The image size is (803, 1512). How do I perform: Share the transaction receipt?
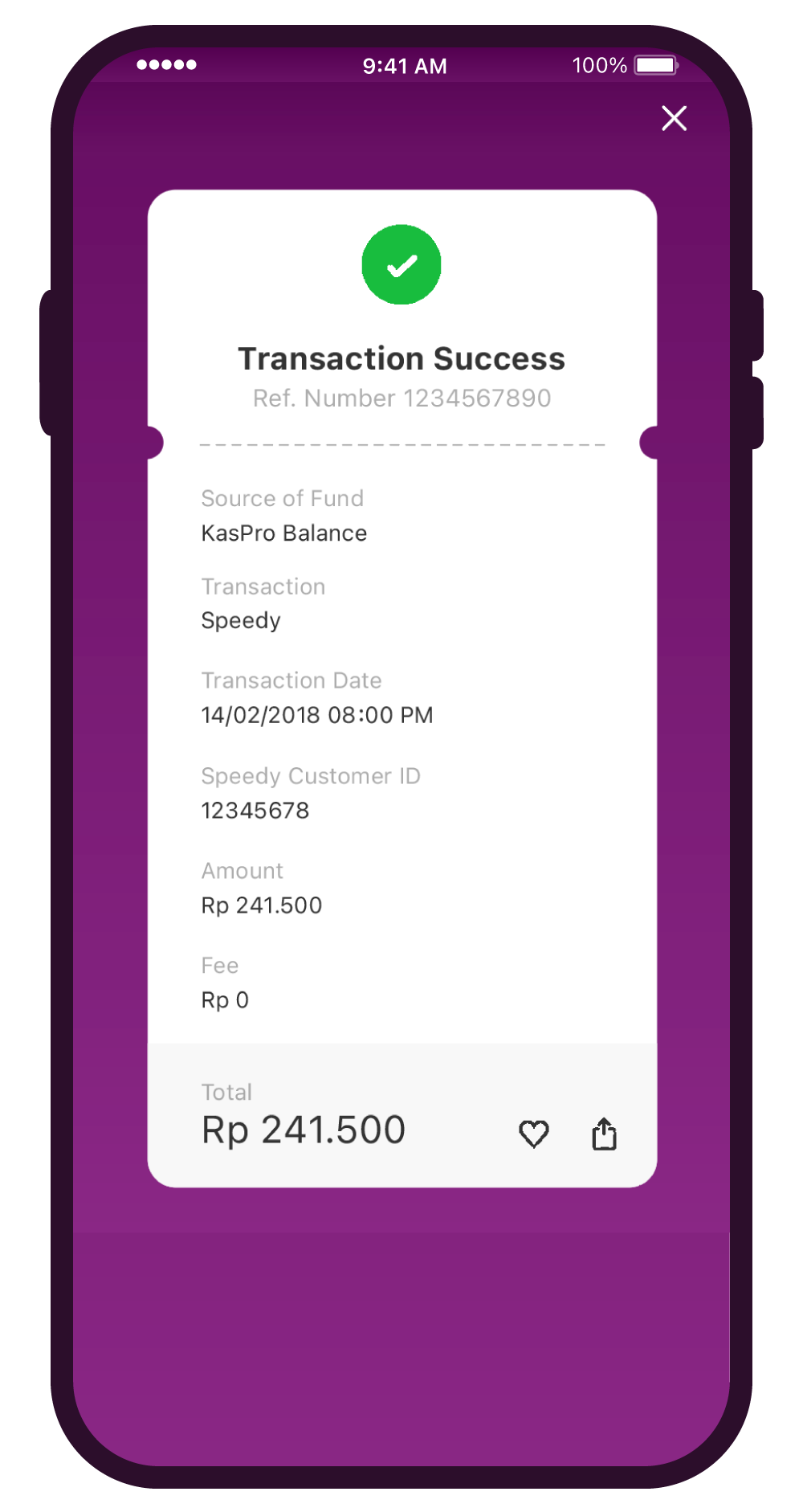(x=604, y=1134)
